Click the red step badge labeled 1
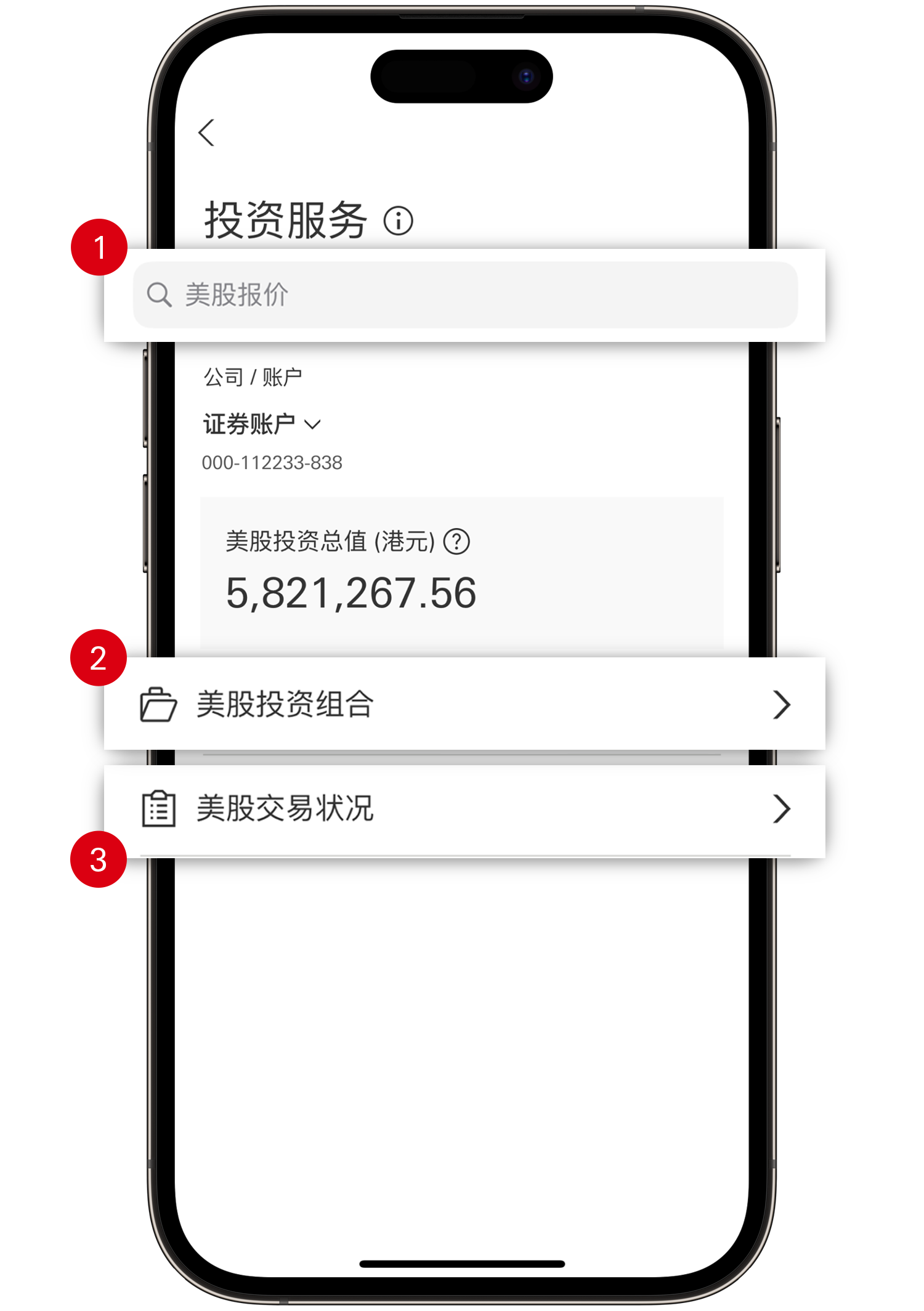The width and height of the screenshot is (924, 1311). pyautogui.click(x=100, y=246)
